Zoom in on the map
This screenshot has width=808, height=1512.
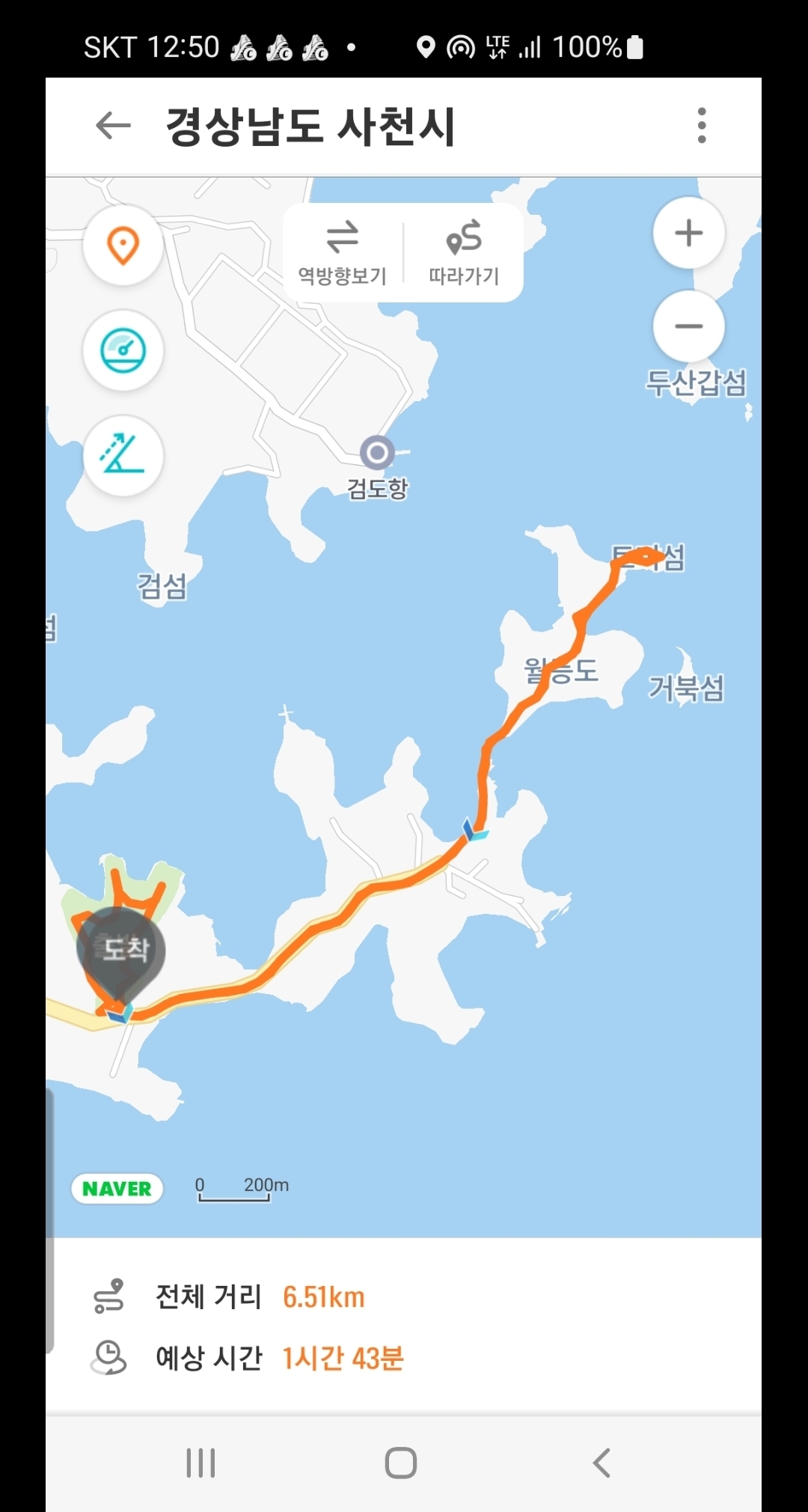point(688,233)
